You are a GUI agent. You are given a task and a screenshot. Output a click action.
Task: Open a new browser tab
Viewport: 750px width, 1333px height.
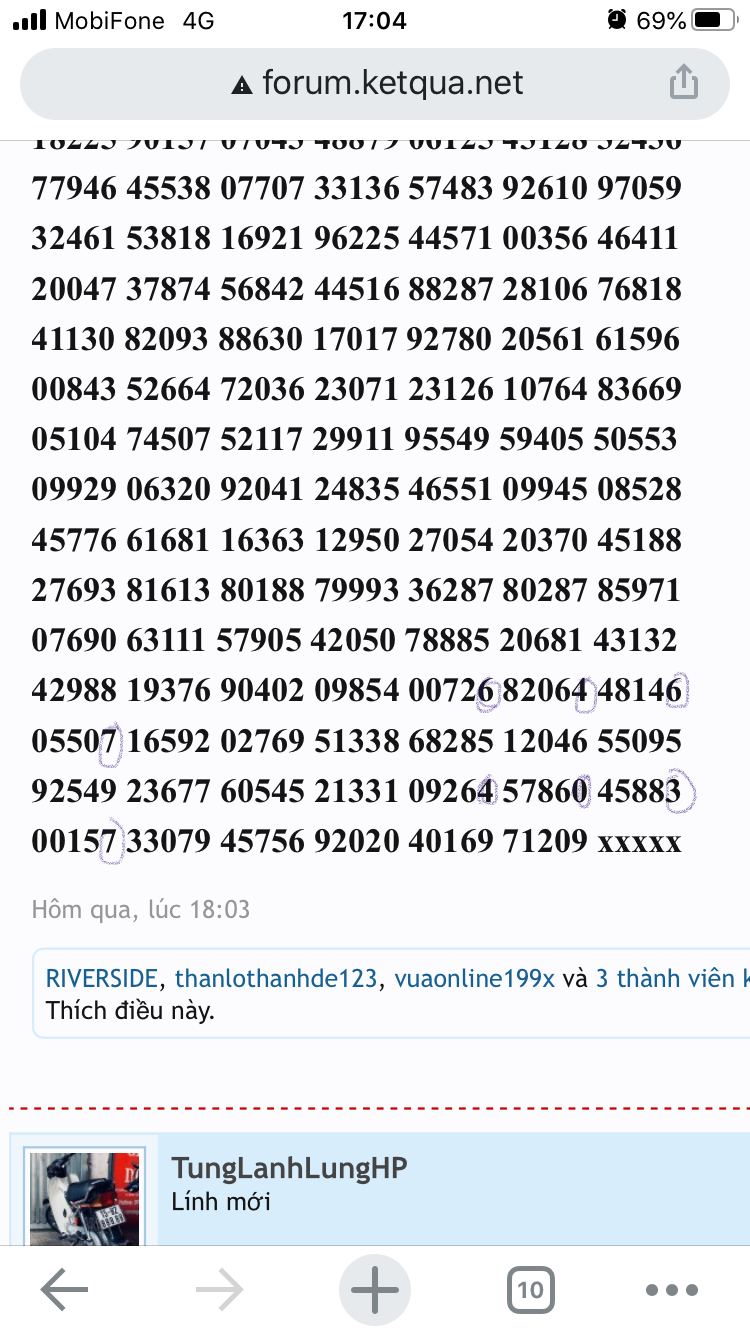376,1290
